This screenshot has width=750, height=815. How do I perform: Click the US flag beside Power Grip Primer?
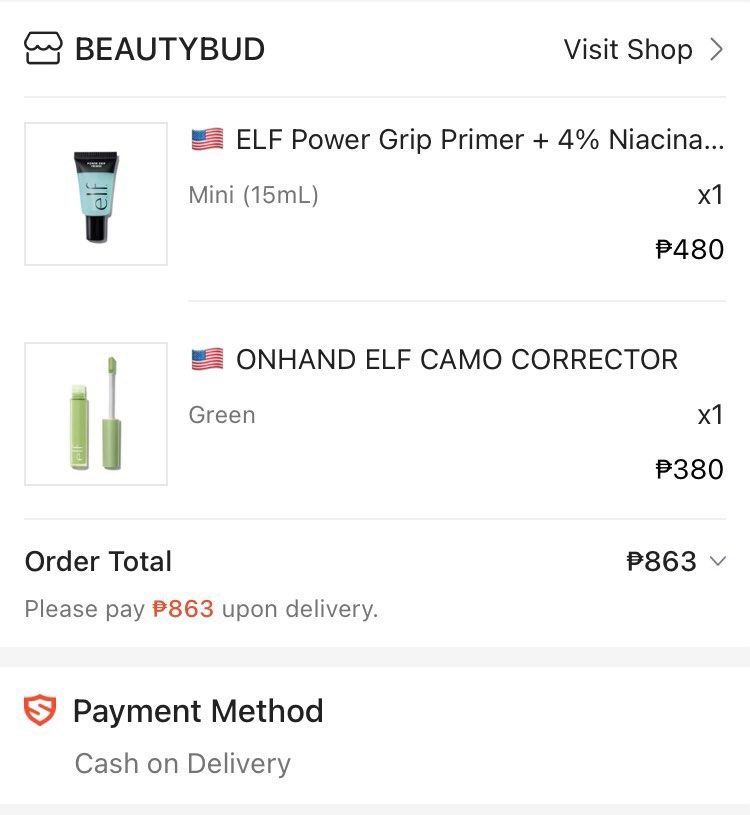click(207, 140)
